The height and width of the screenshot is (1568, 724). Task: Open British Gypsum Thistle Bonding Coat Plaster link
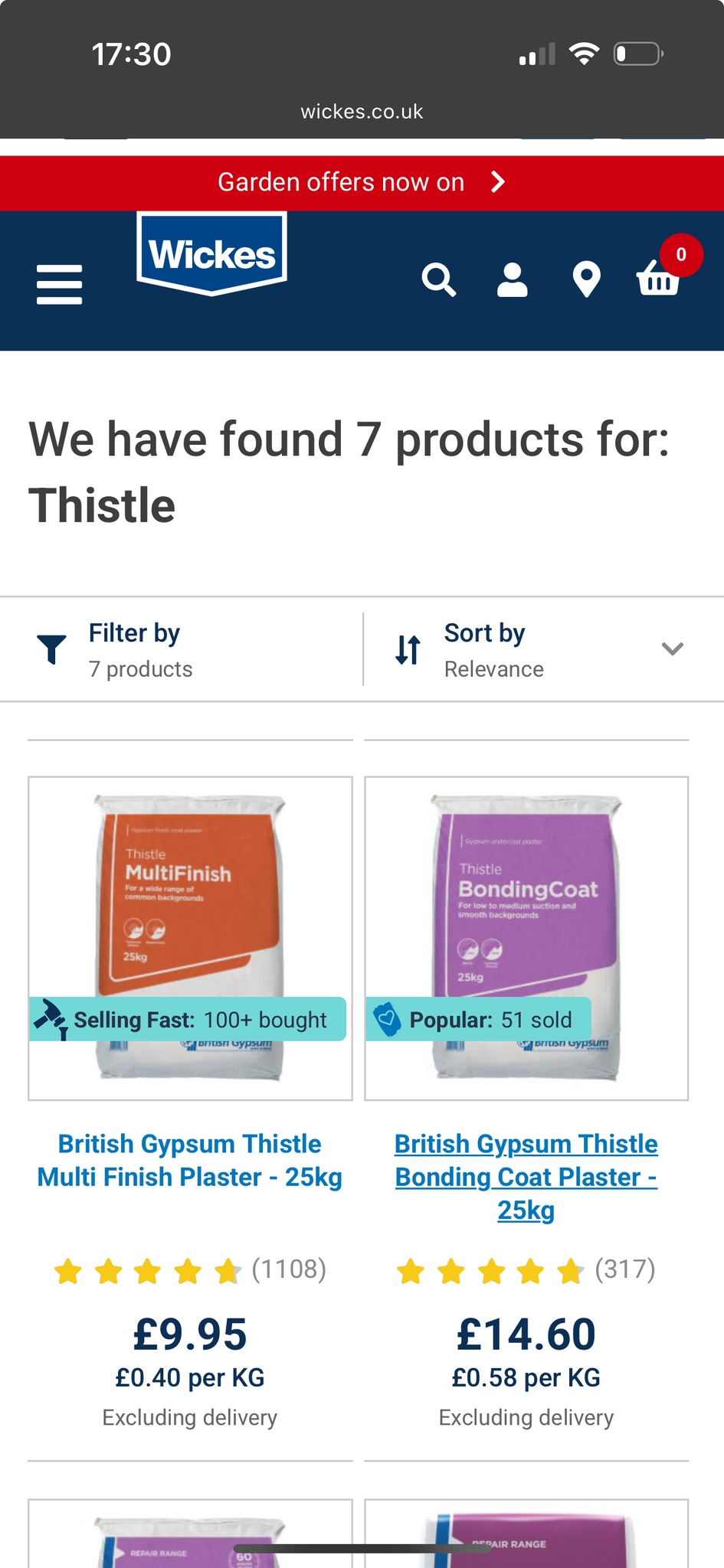[x=526, y=1176]
